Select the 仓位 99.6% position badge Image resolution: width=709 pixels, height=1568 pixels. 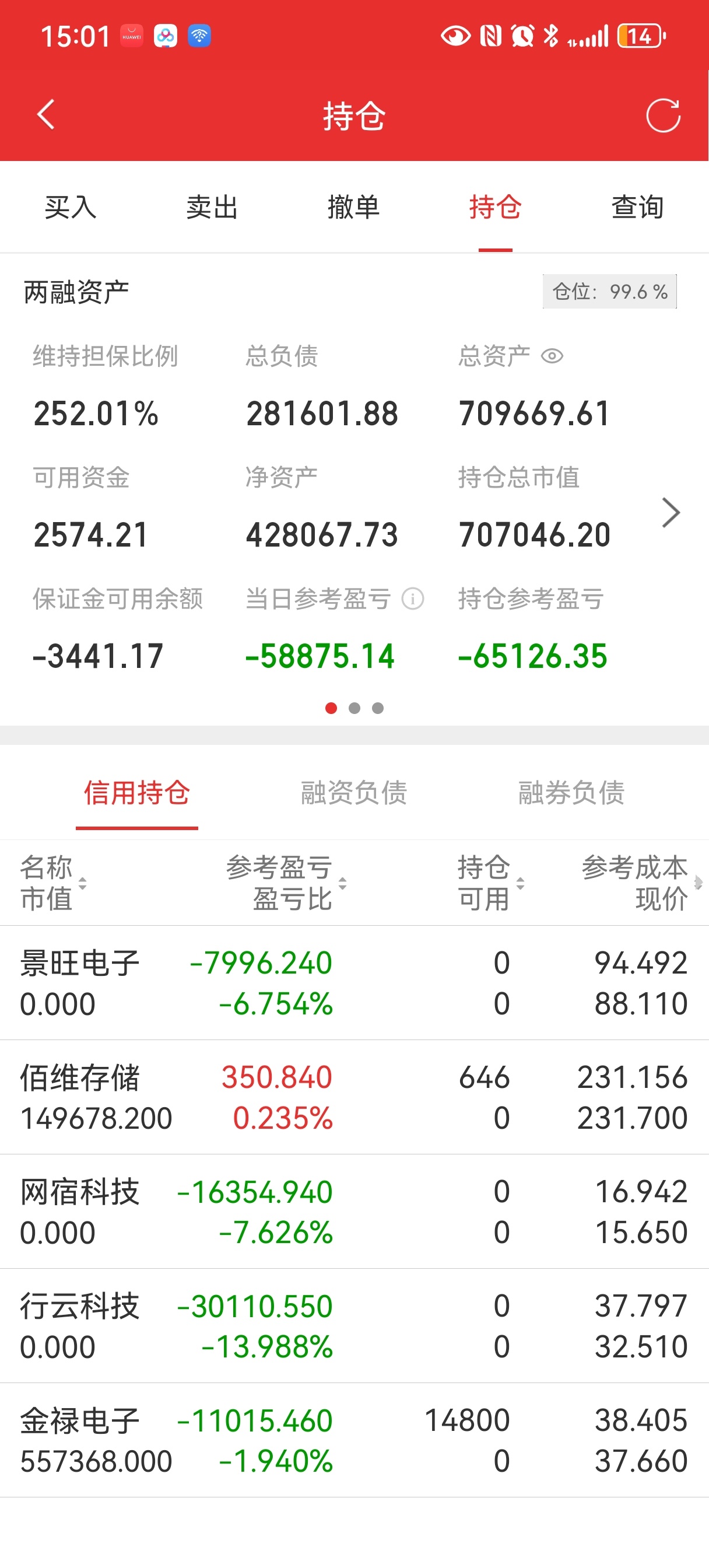coord(610,292)
